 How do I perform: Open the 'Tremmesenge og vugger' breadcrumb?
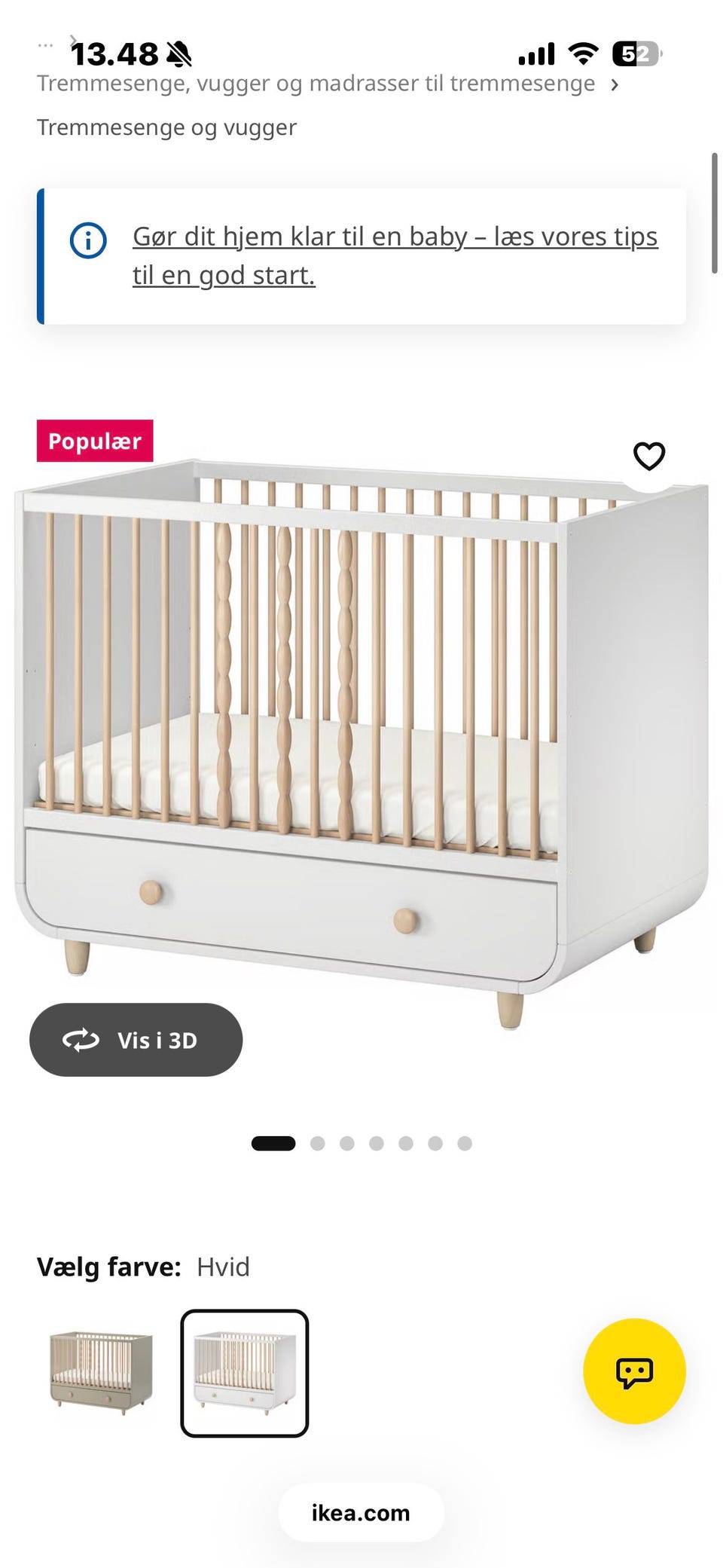(x=166, y=127)
